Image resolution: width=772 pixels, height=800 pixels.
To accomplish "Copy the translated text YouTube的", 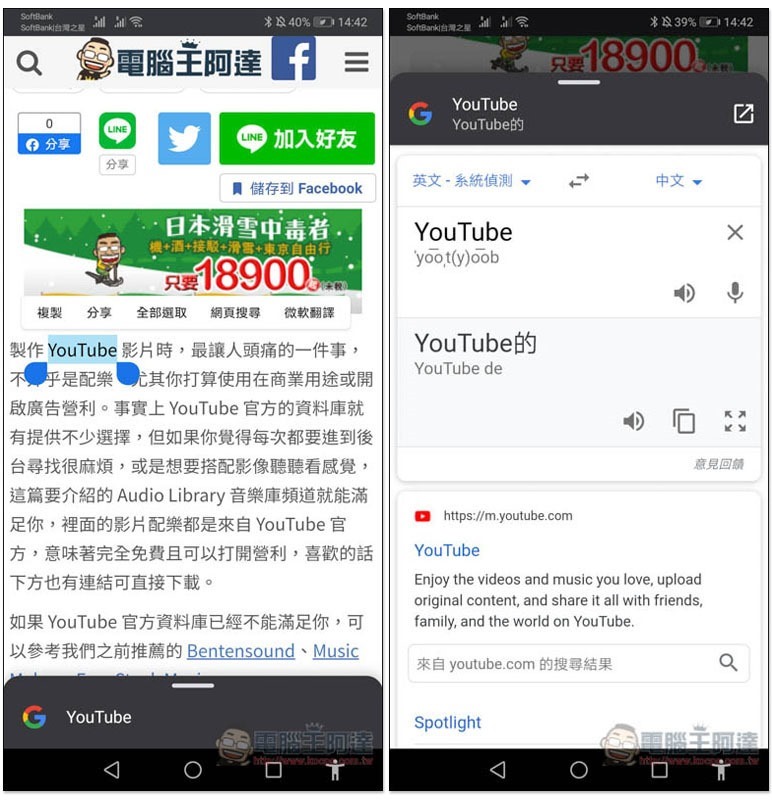I will (684, 421).
